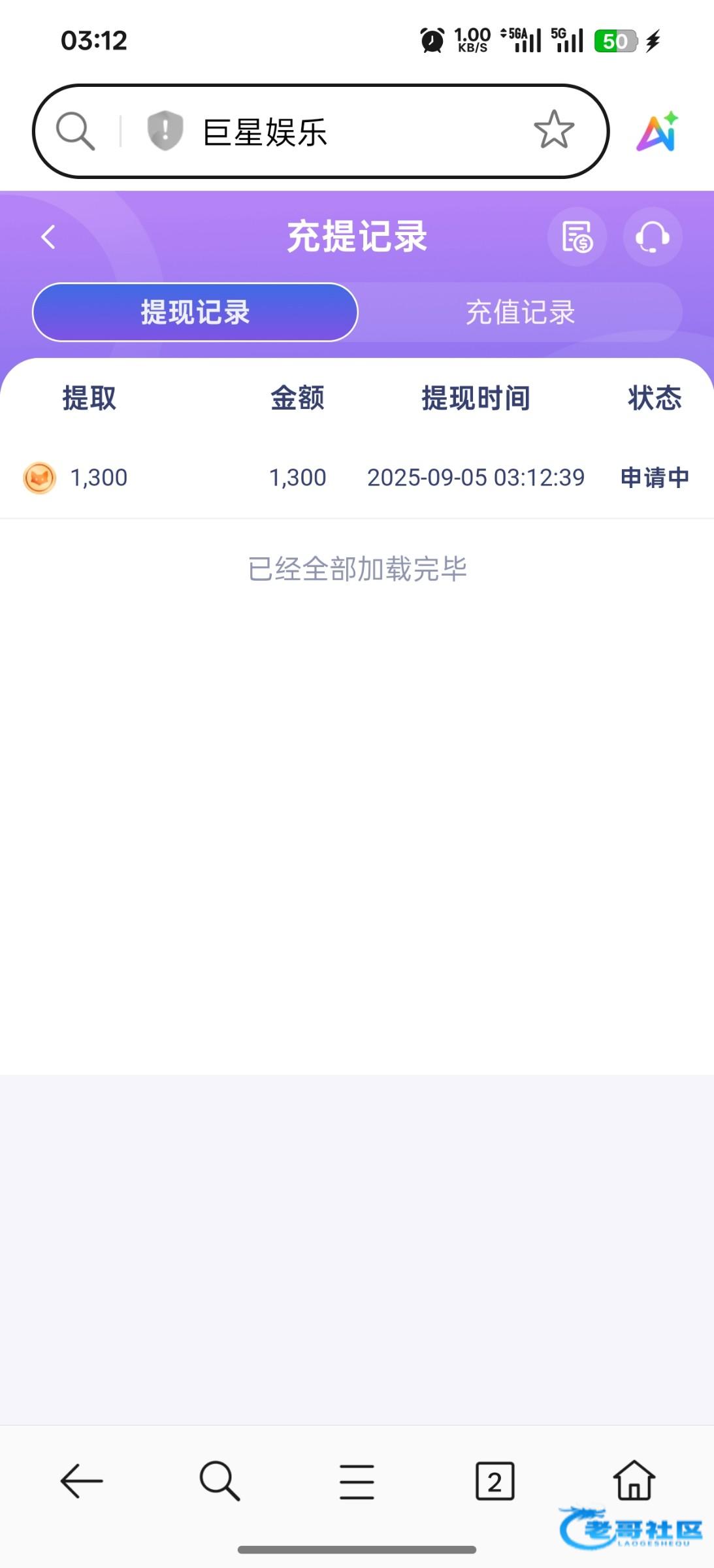View the two open browser tabs
The width and height of the screenshot is (714, 1568).
click(x=495, y=1481)
